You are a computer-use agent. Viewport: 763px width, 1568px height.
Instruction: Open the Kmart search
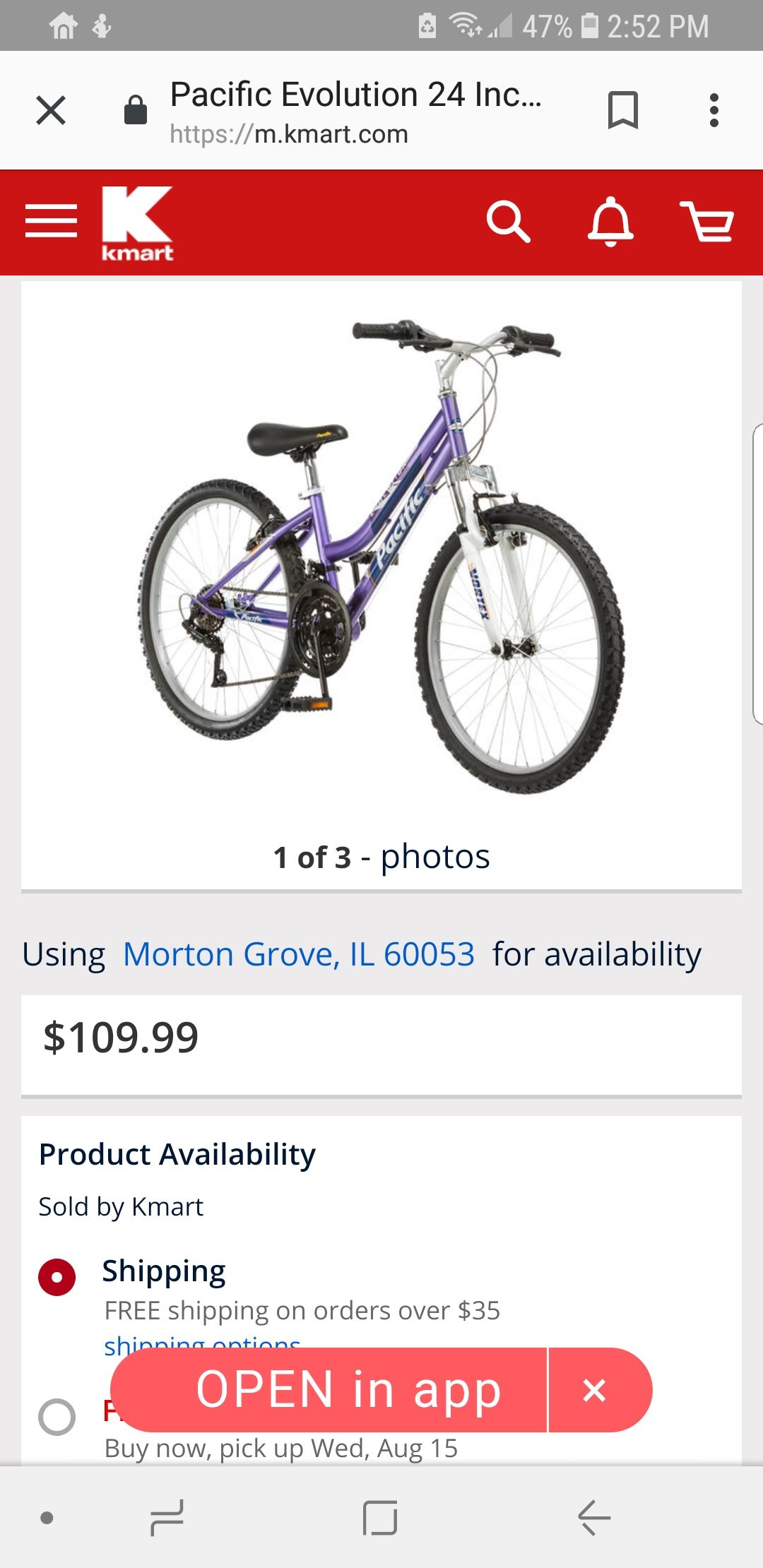[x=508, y=222]
